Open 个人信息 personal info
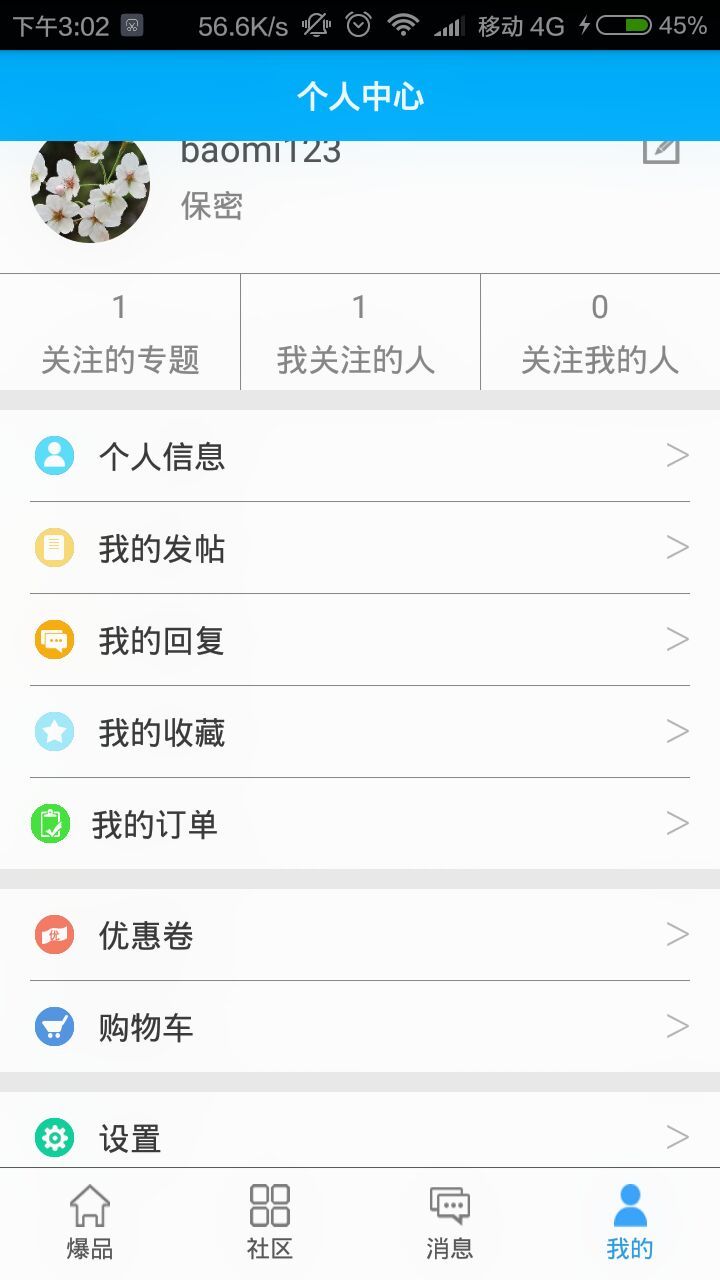This screenshot has width=720, height=1280. [x=360, y=456]
